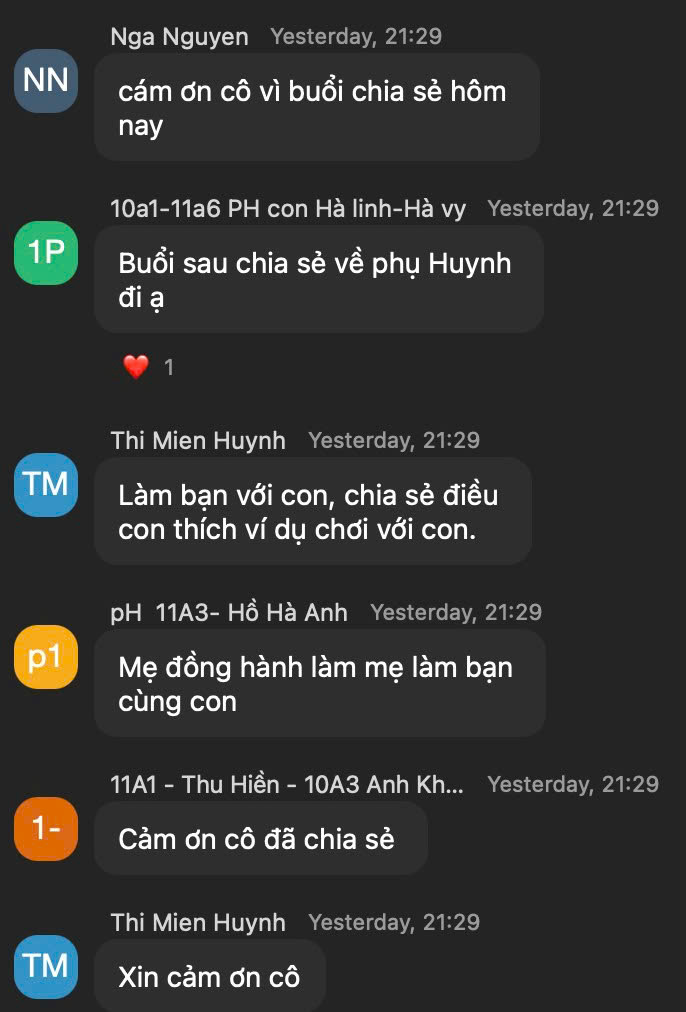Open Nga Nguyen's NN avatar profile
Viewport: 686px width, 1012px height.
coord(46,81)
